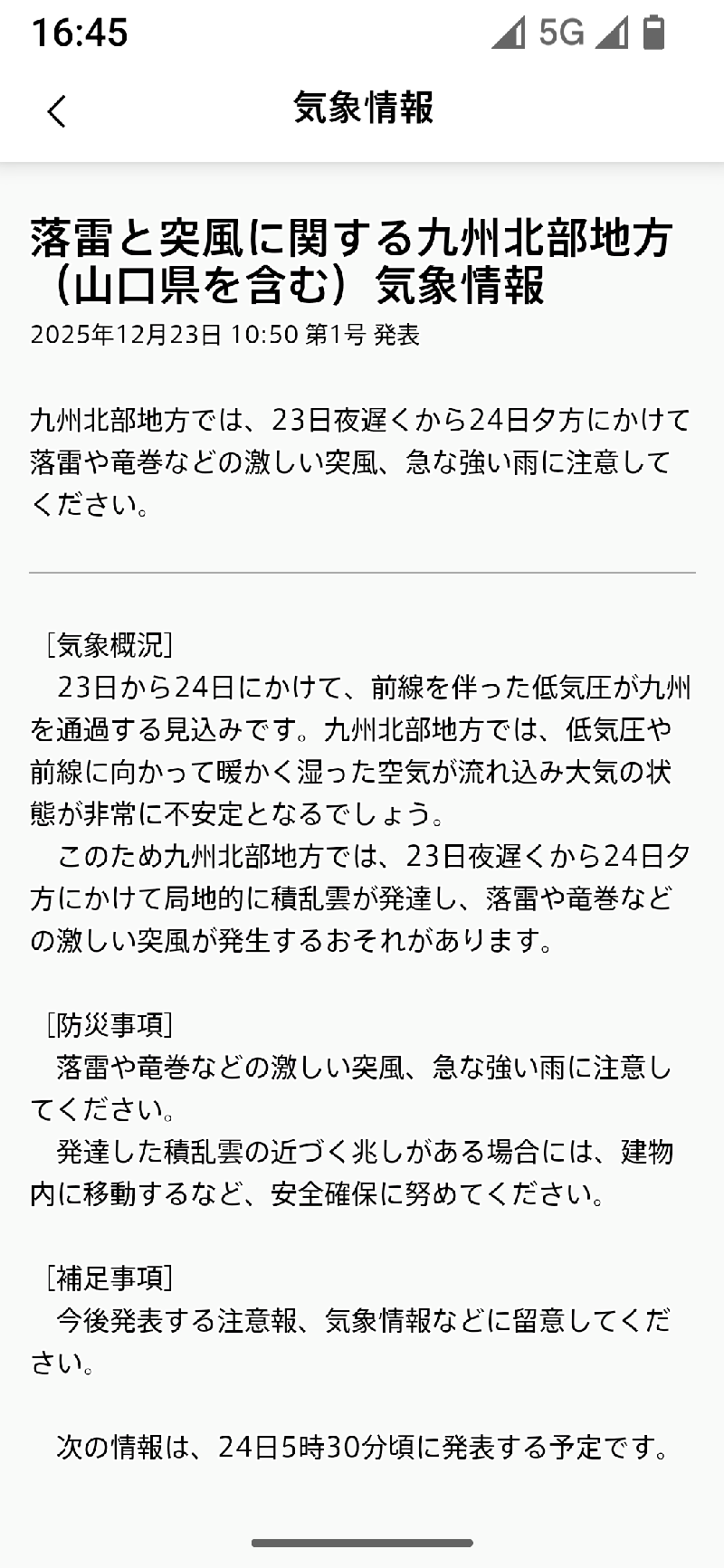Go back from the 気象情報 screen
Screen dimensions: 724x1568
56,111
